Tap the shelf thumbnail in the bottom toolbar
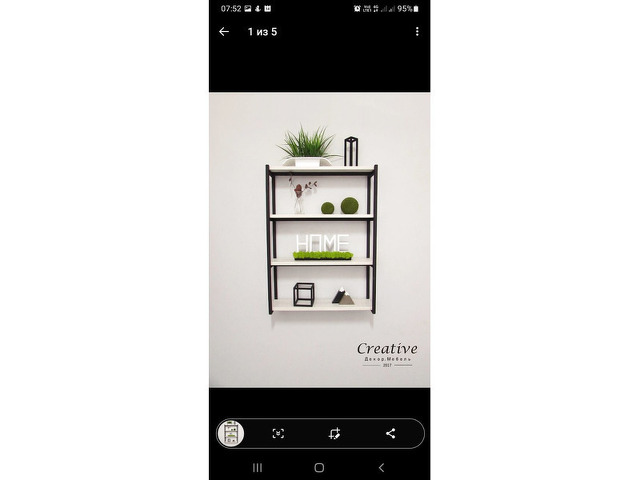 [x=231, y=433]
